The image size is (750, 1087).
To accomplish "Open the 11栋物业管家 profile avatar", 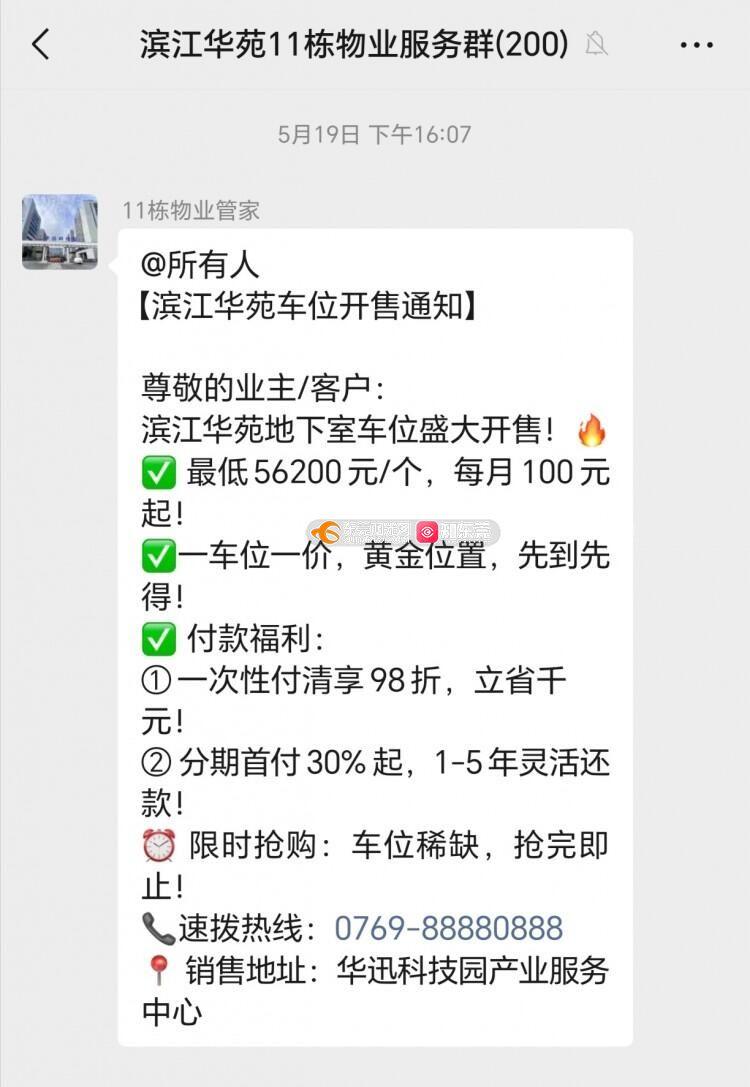I will [x=60, y=232].
